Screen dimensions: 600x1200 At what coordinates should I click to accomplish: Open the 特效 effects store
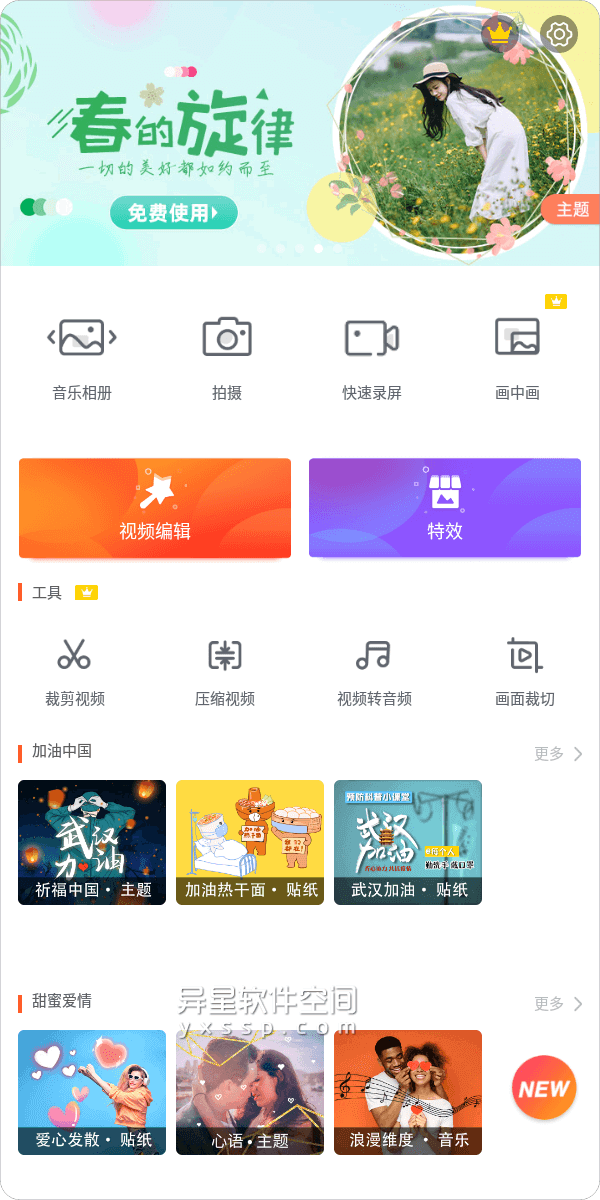click(x=445, y=508)
